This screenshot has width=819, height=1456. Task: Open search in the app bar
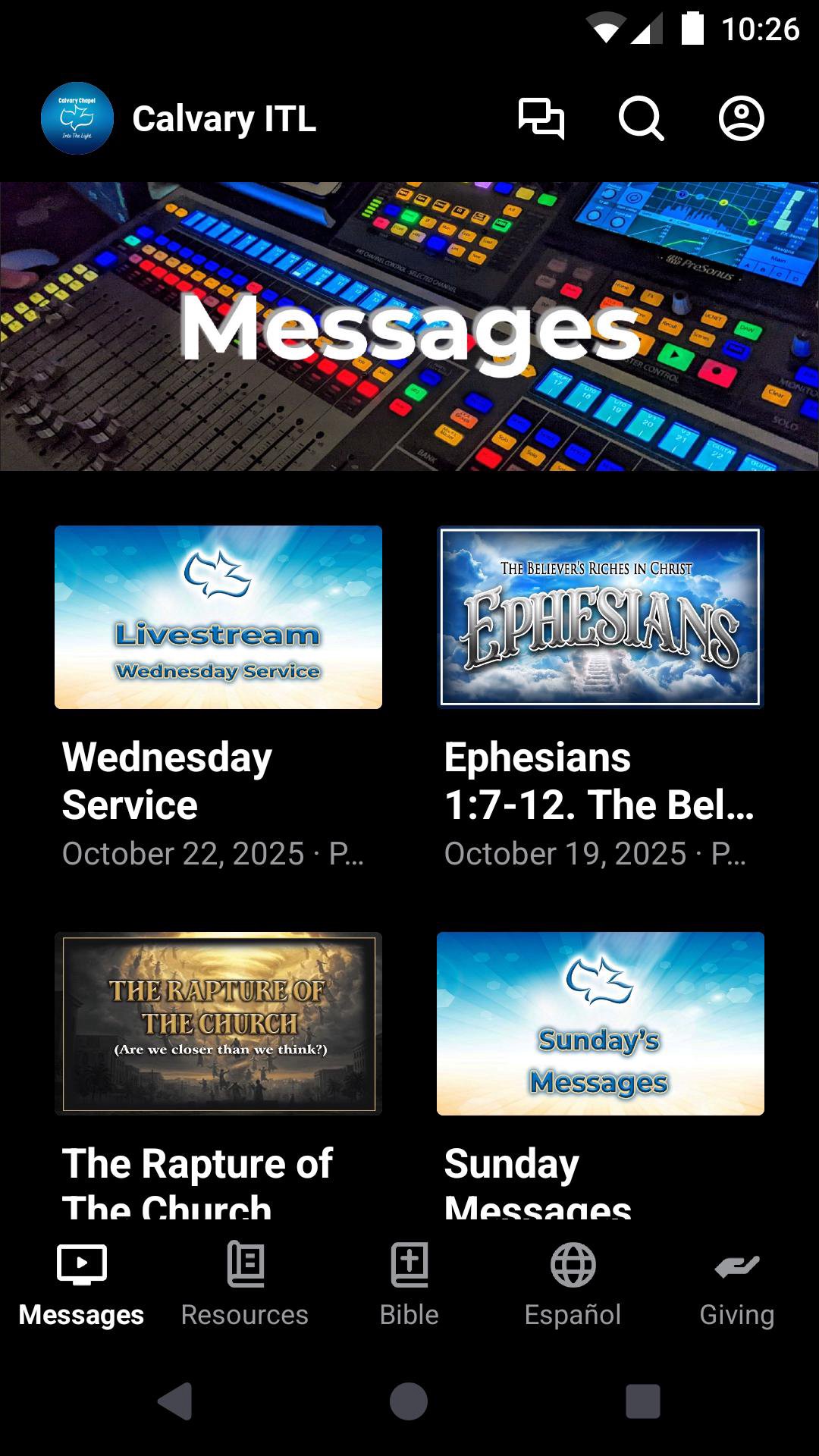coord(641,119)
